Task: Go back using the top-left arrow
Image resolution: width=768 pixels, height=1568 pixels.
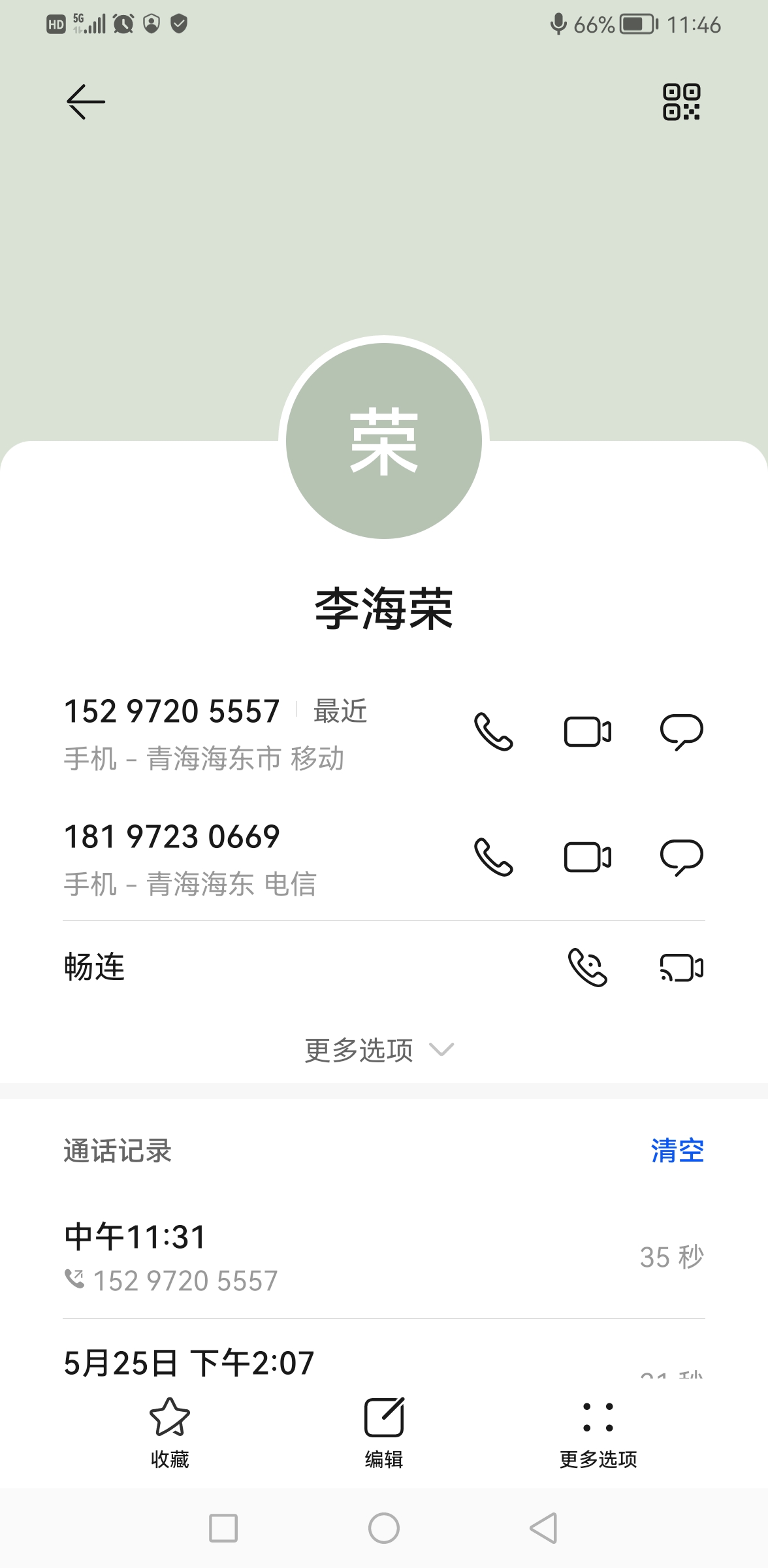Action: coord(86,102)
